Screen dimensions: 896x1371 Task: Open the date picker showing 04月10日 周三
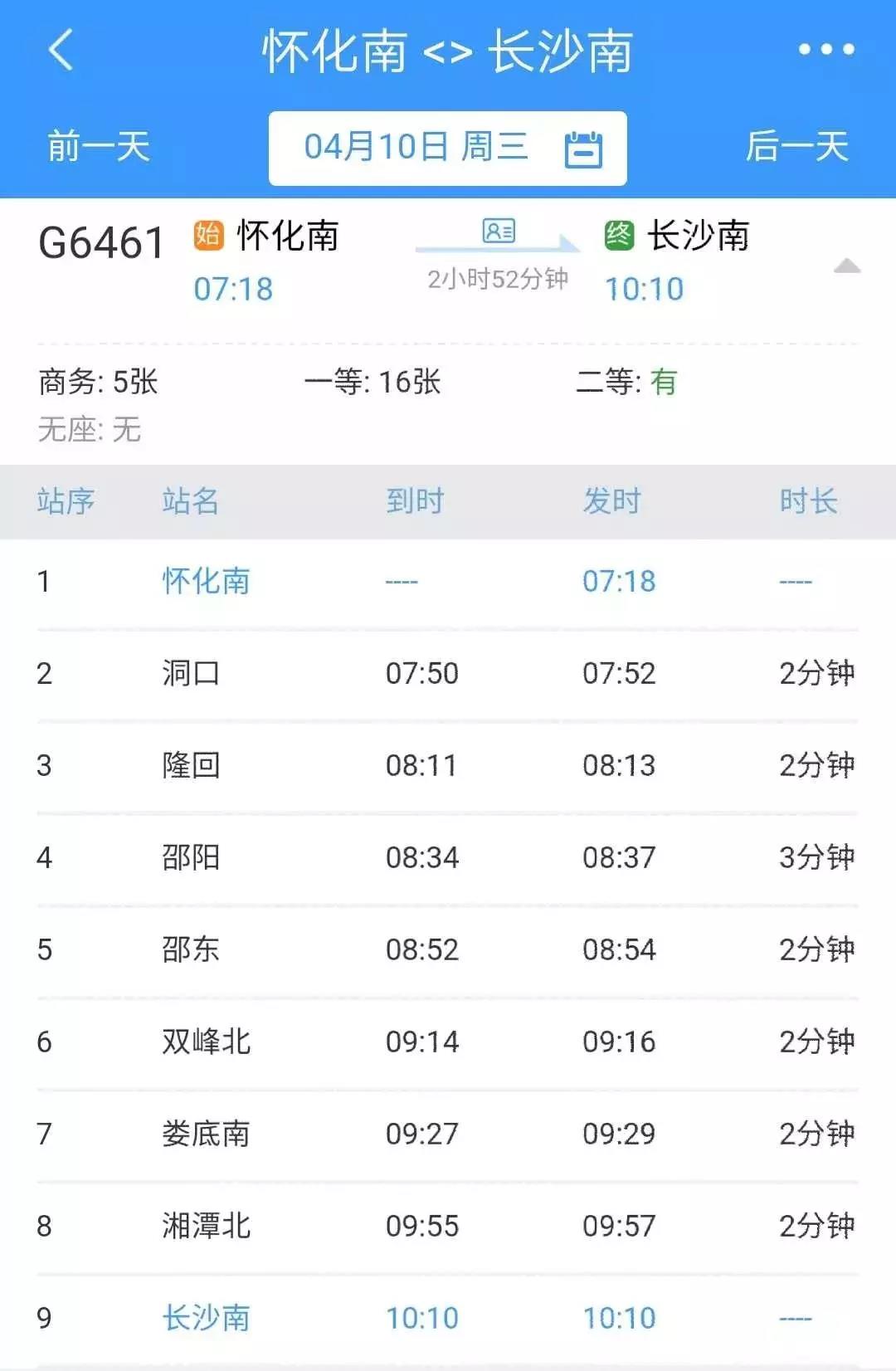pos(448,149)
